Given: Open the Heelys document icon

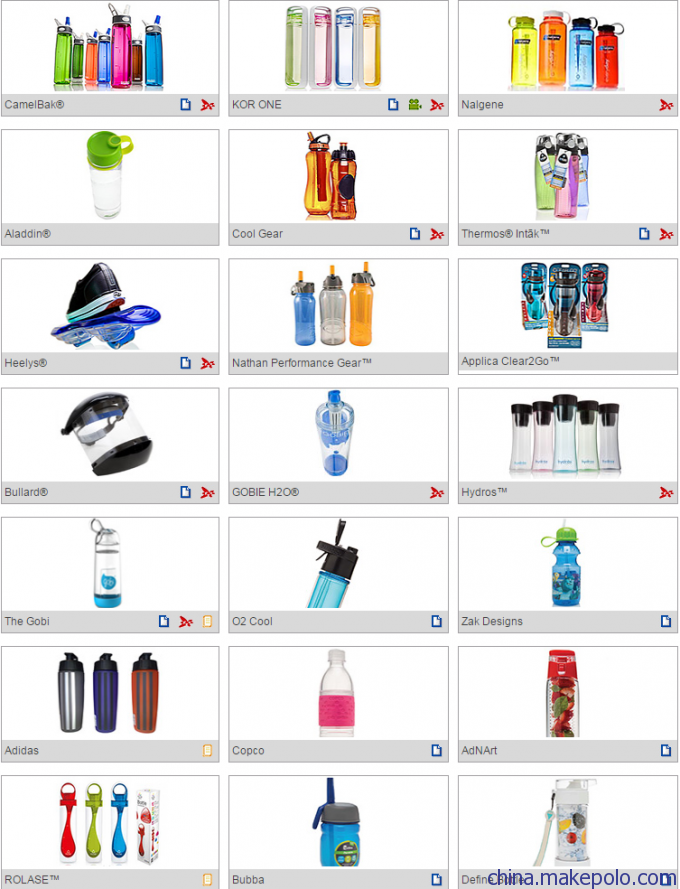Looking at the screenshot, I should coord(186,363).
